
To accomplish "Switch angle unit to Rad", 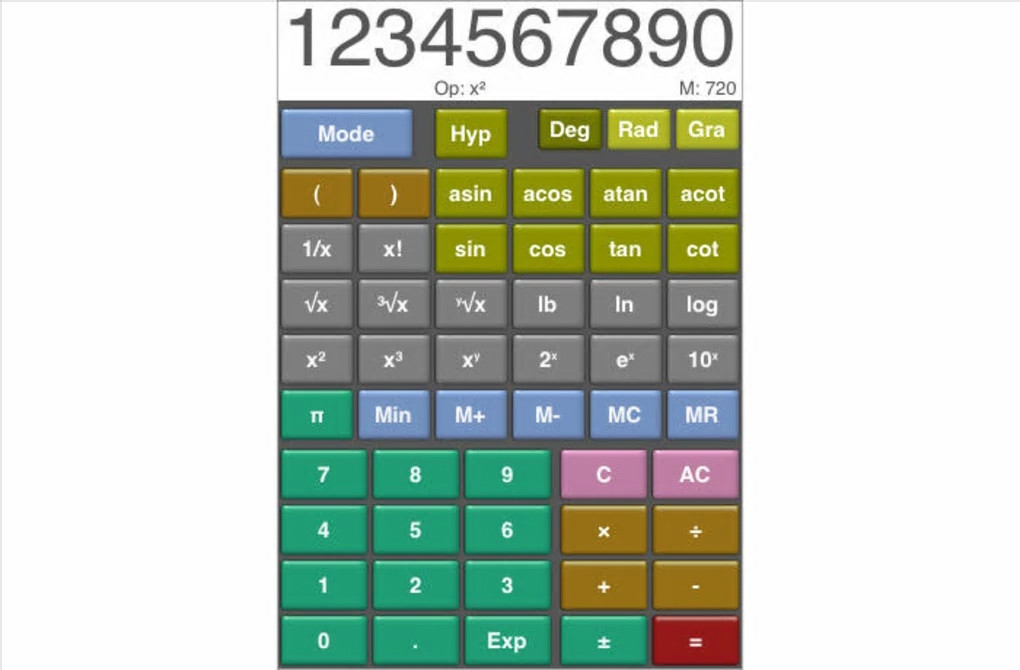I will pos(638,130).
